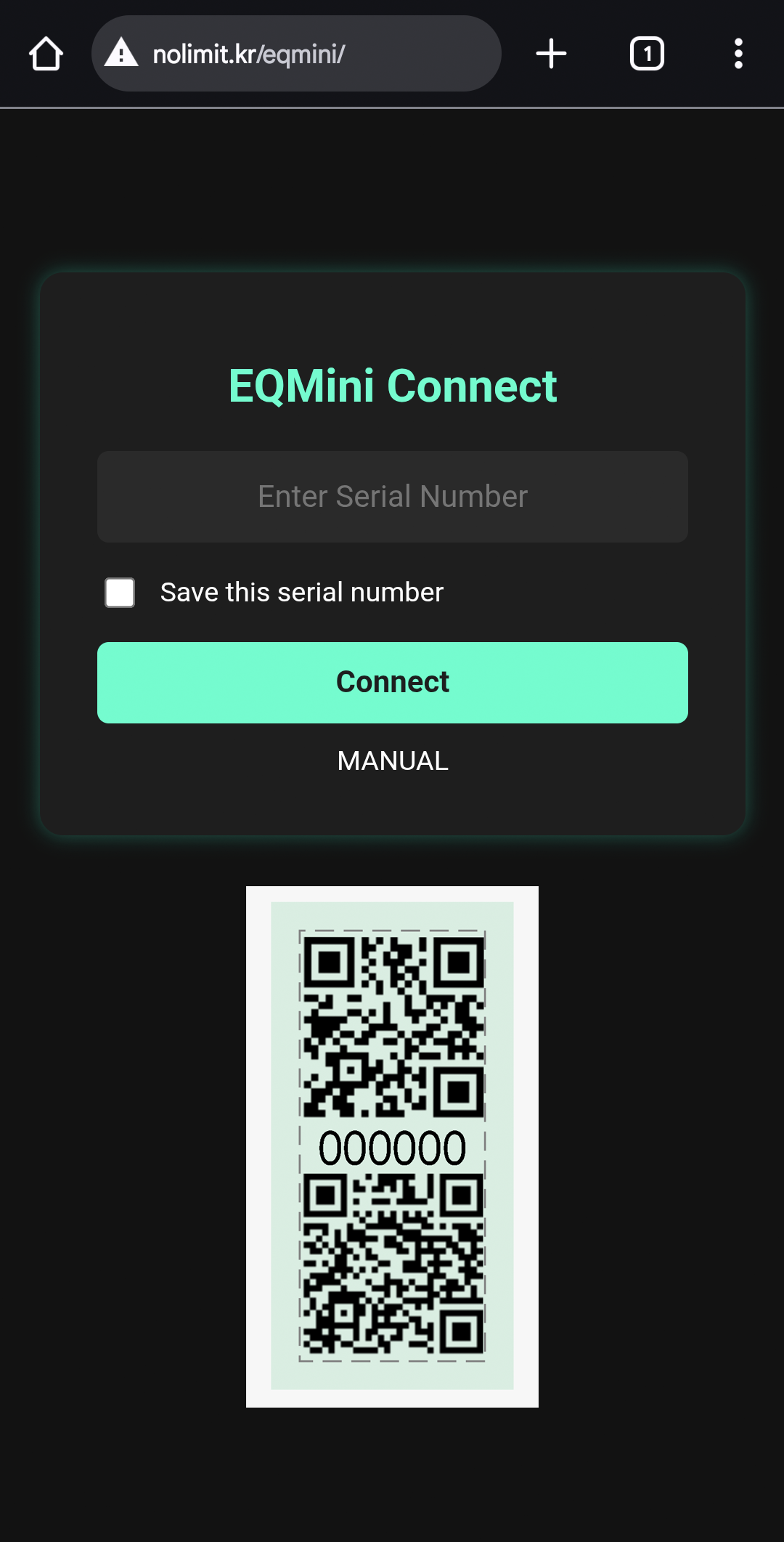Viewport: 784px width, 1542px height.
Task: Open a new browser tab
Action: pos(551,54)
